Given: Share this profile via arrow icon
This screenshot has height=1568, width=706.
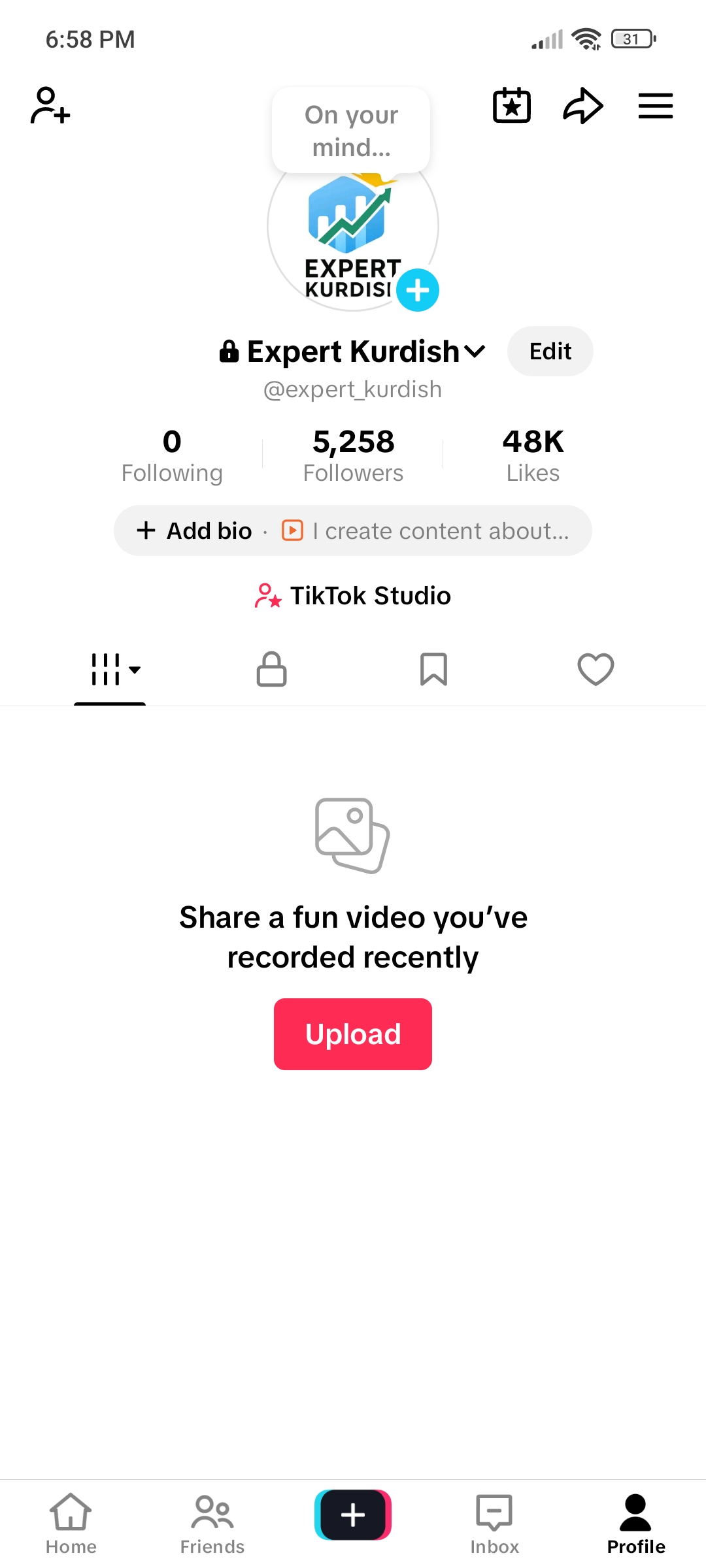Looking at the screenshot, I should point(582,105).
